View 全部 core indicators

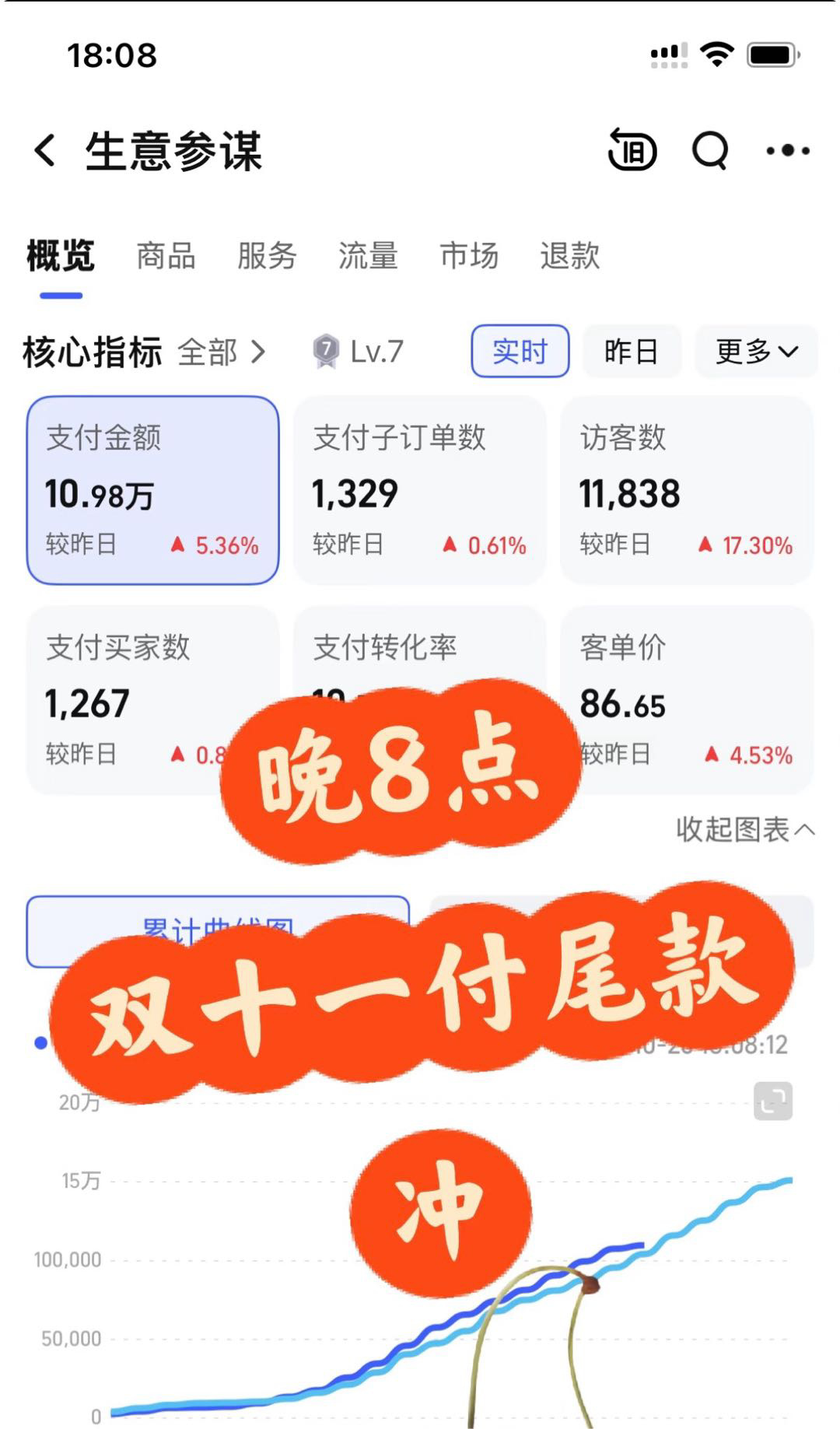tap(221, 352)
